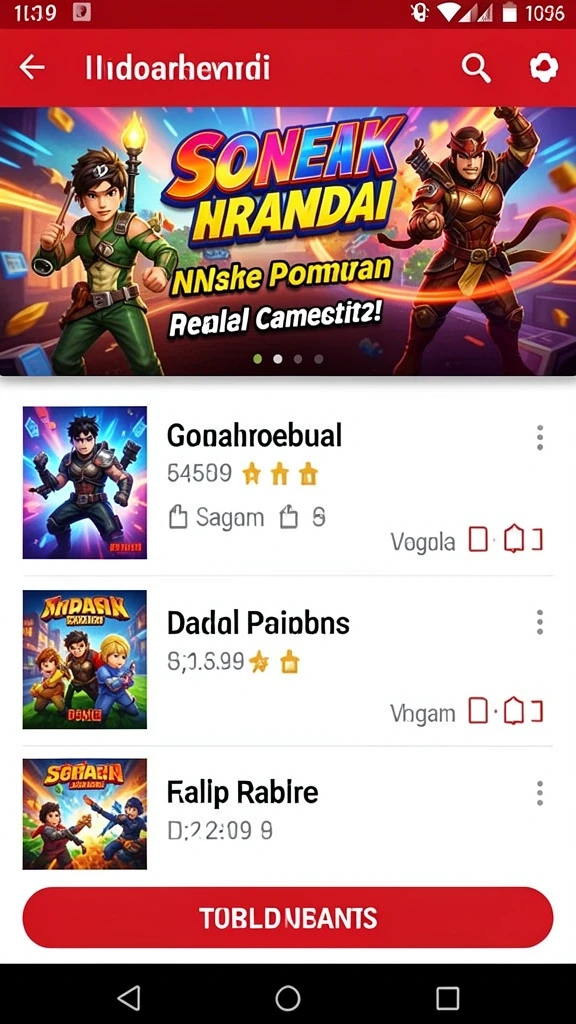Open overflow menu for Falip Rablre

[x=539, y=793]
